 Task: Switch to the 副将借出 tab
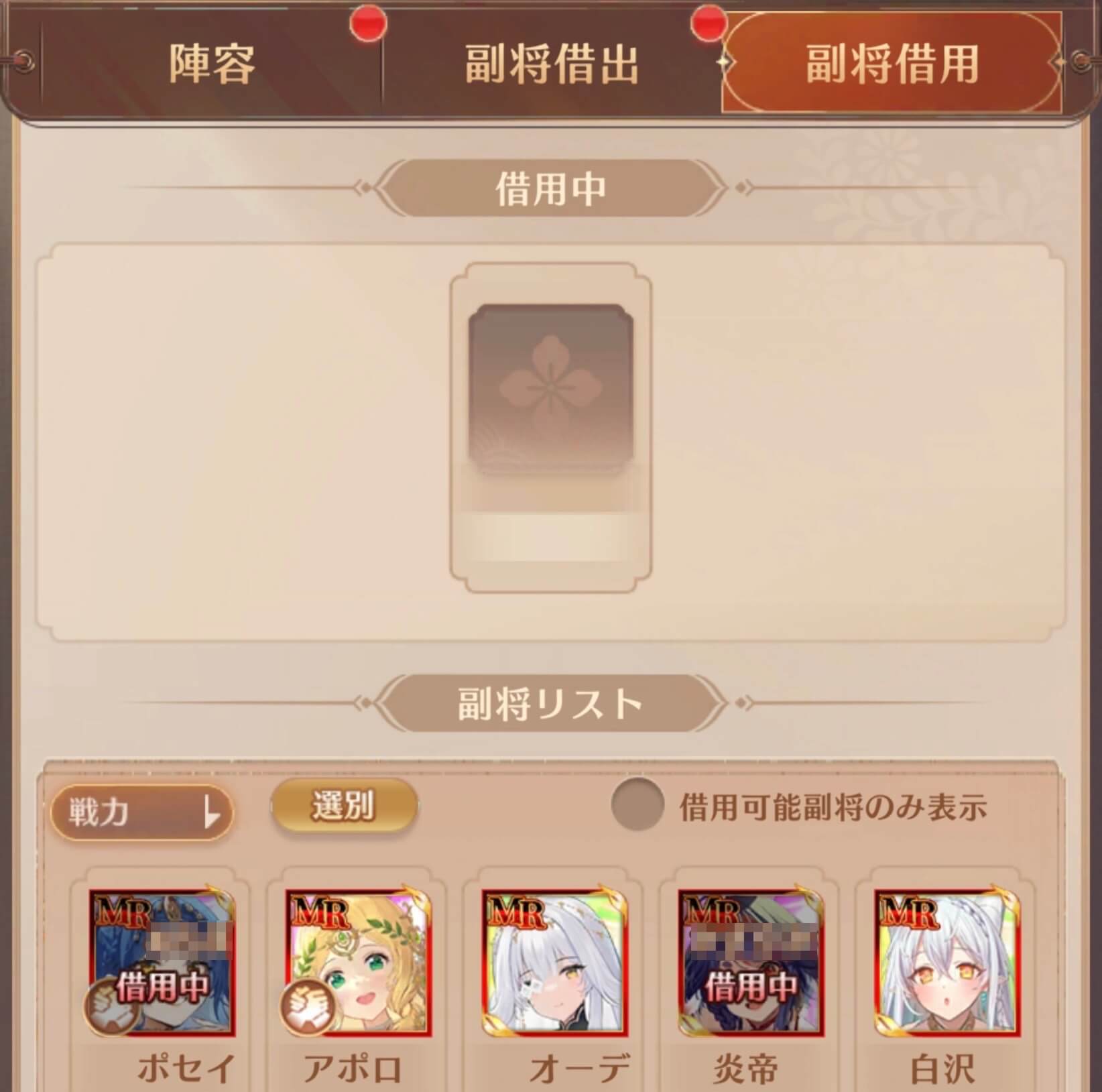(x=551, y=64)
